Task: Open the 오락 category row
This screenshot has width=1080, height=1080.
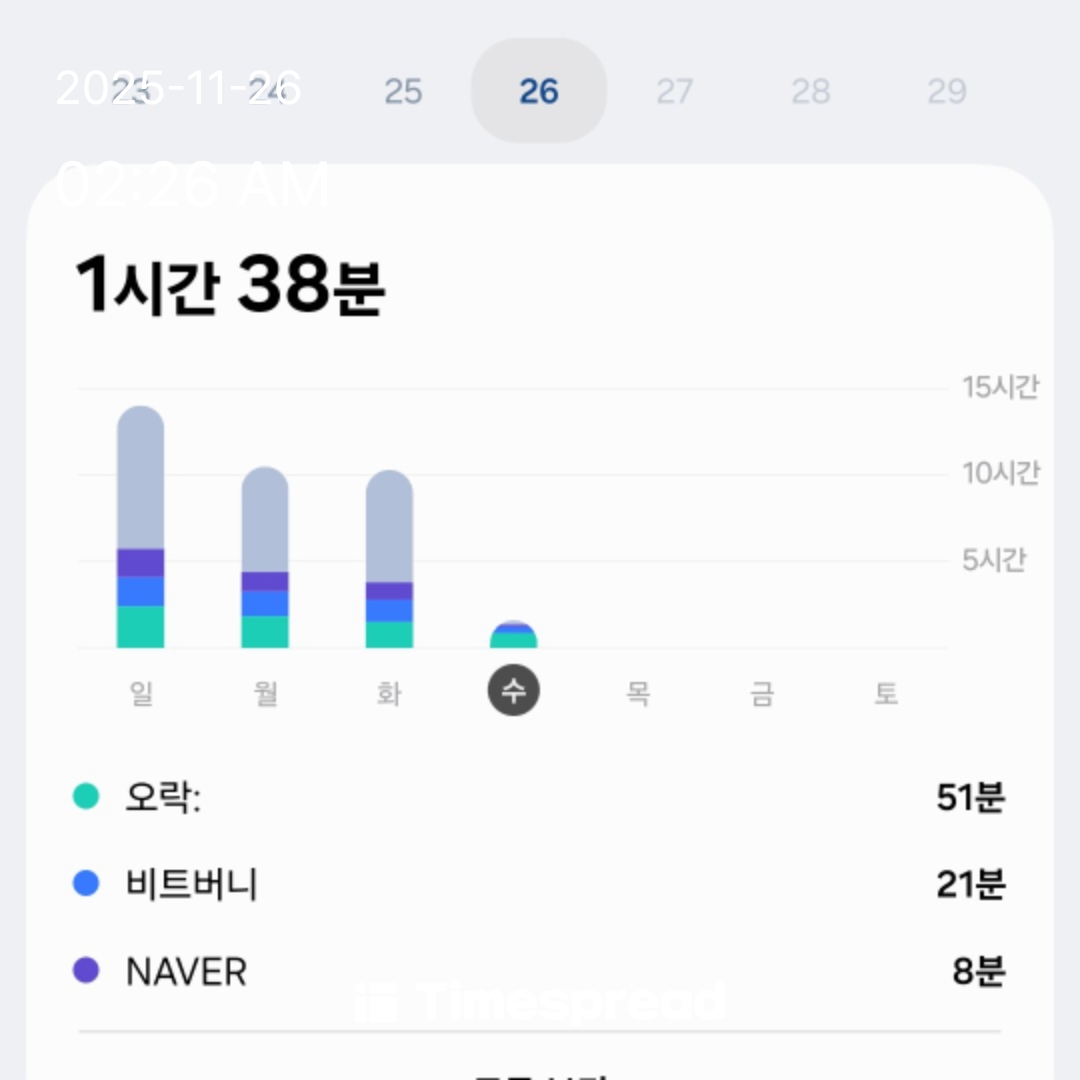Action: tap(540, 797)
